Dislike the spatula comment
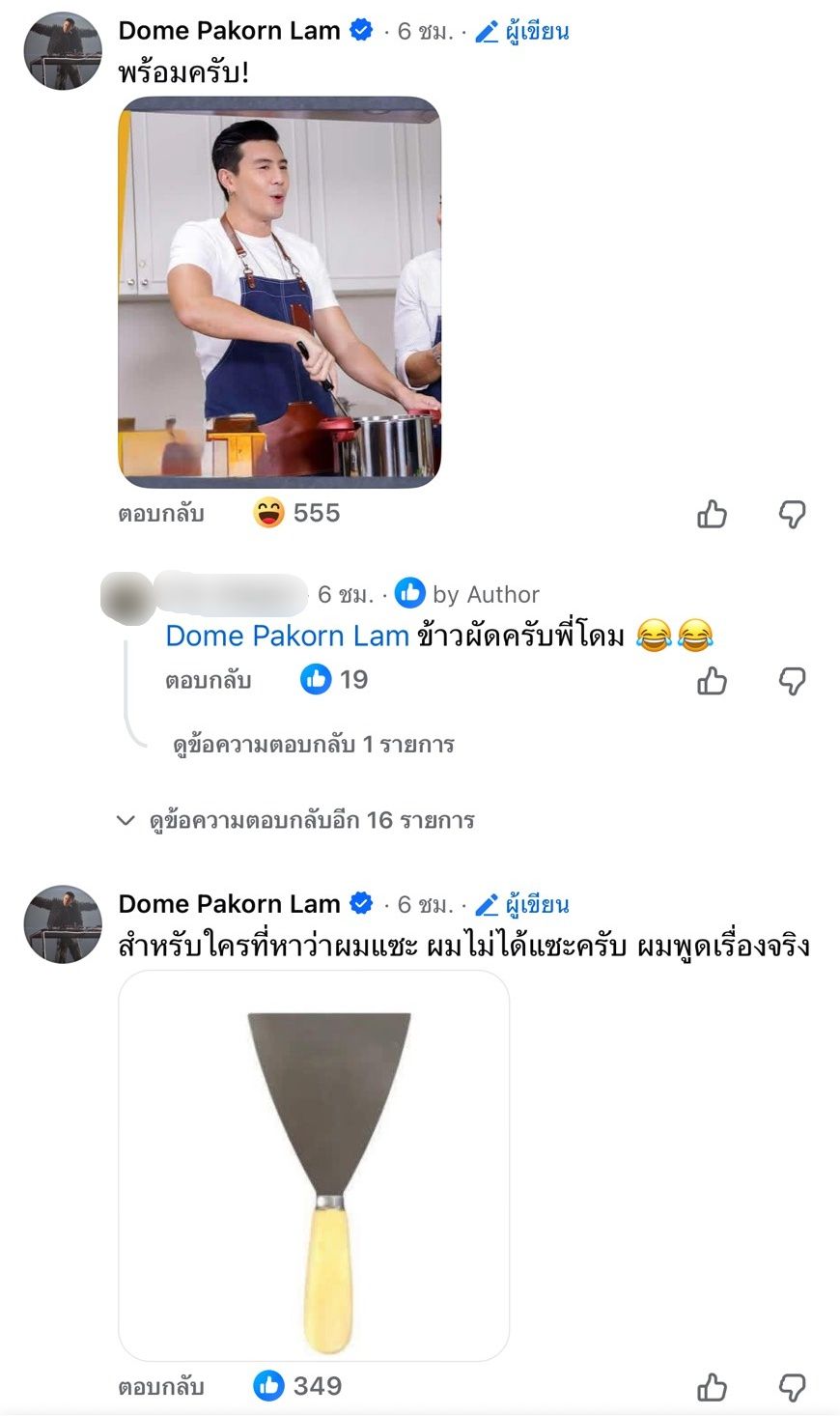This screenshot has width=840, height=1416. pyautogui.click(x=792, y=1387)
